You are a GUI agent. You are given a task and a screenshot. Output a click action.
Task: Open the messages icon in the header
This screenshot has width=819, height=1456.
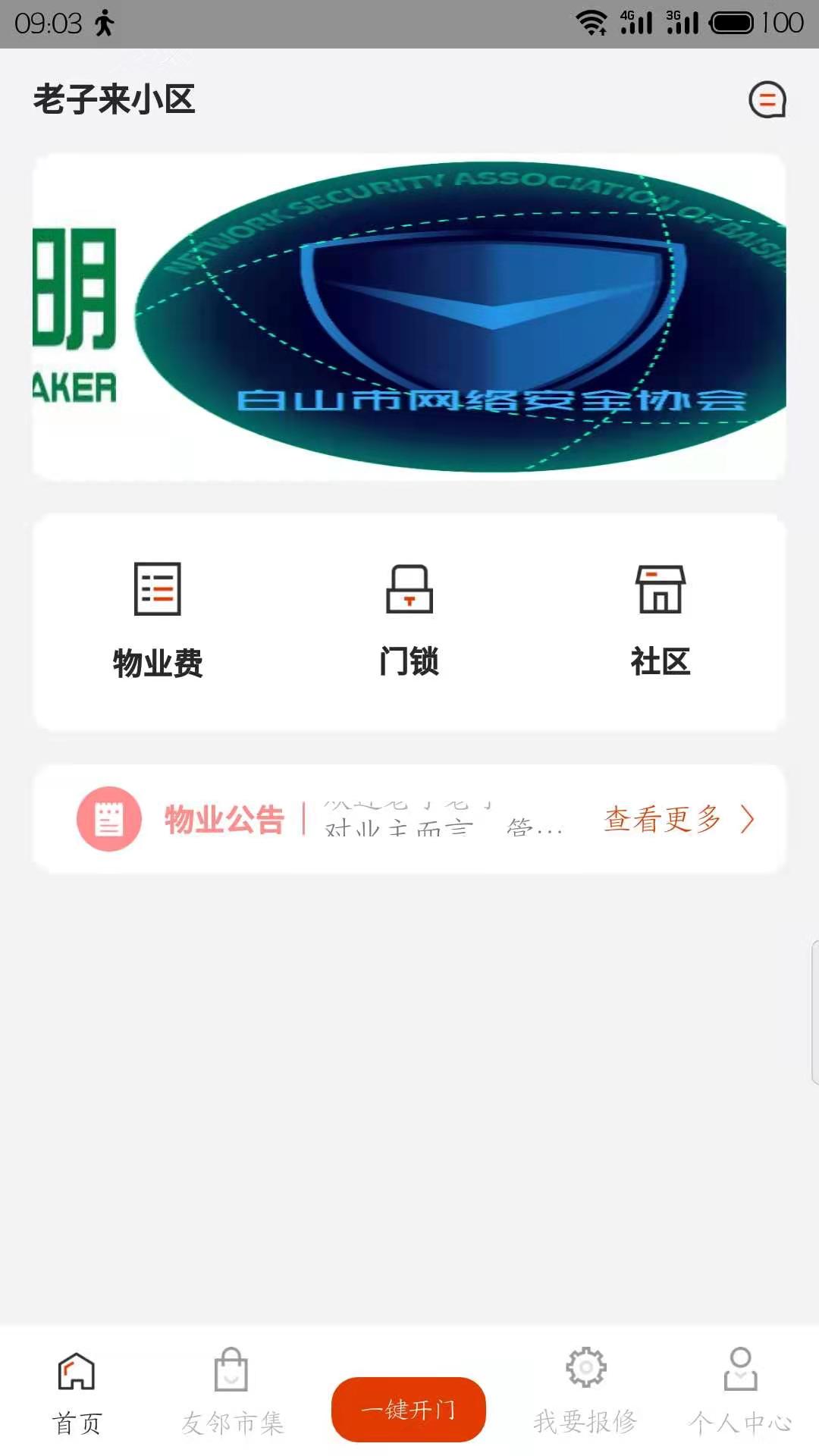[767, 100]
